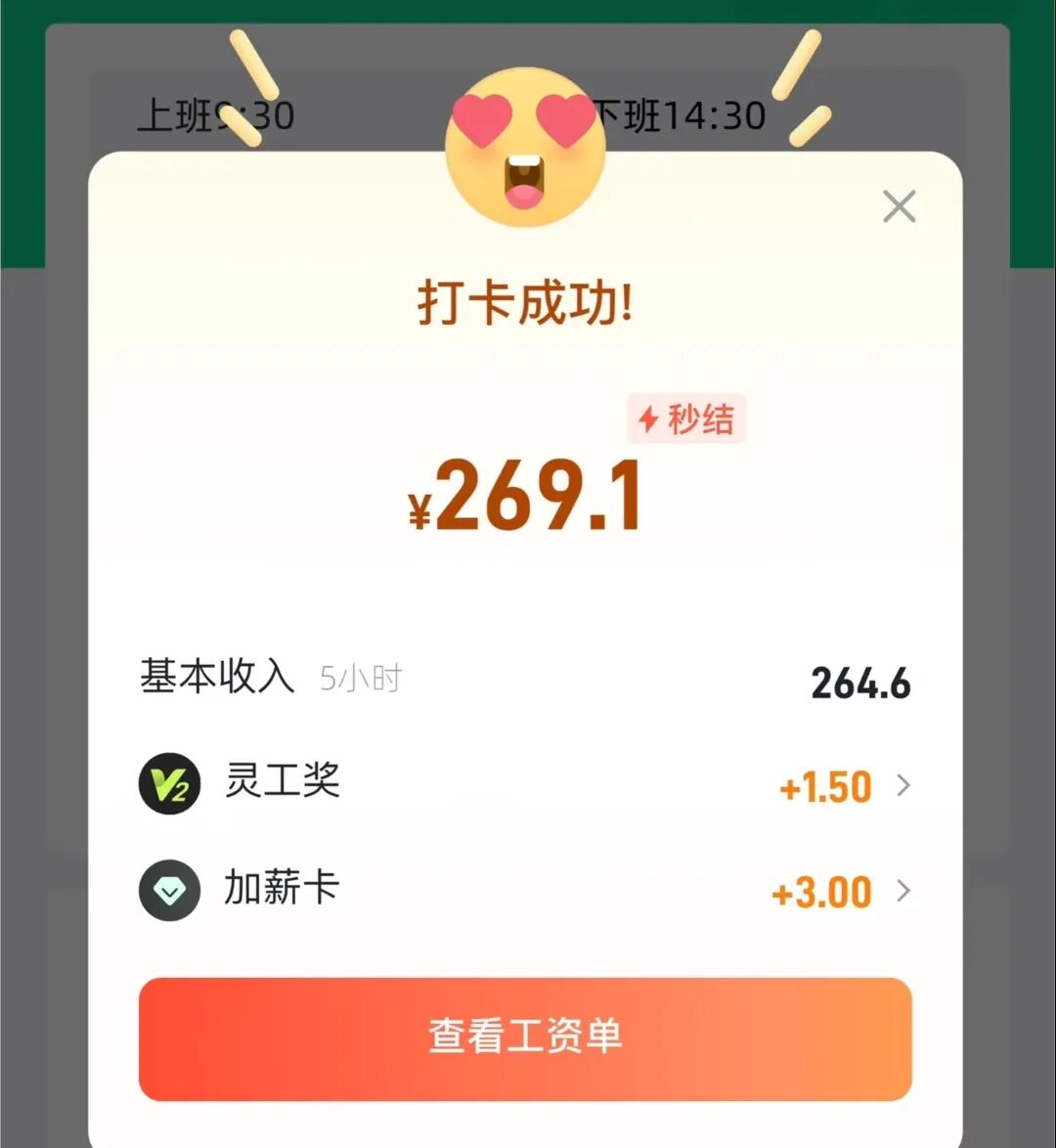Tap 查看工资单 to view the payslip
1056x1148 pixels.
pyautogui.click(x=526, y=1039)
